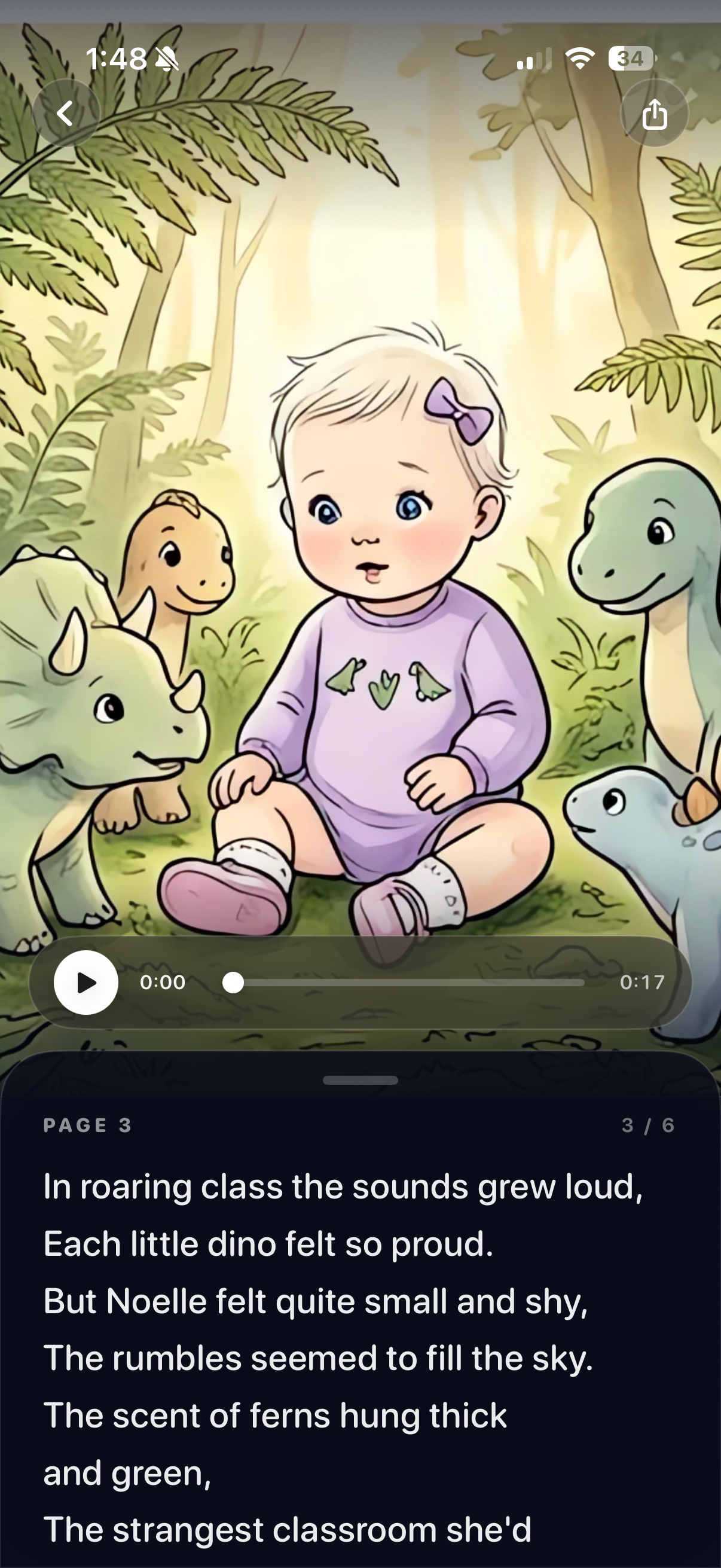Tap the text panel's drag handle

pos(360,1081)
